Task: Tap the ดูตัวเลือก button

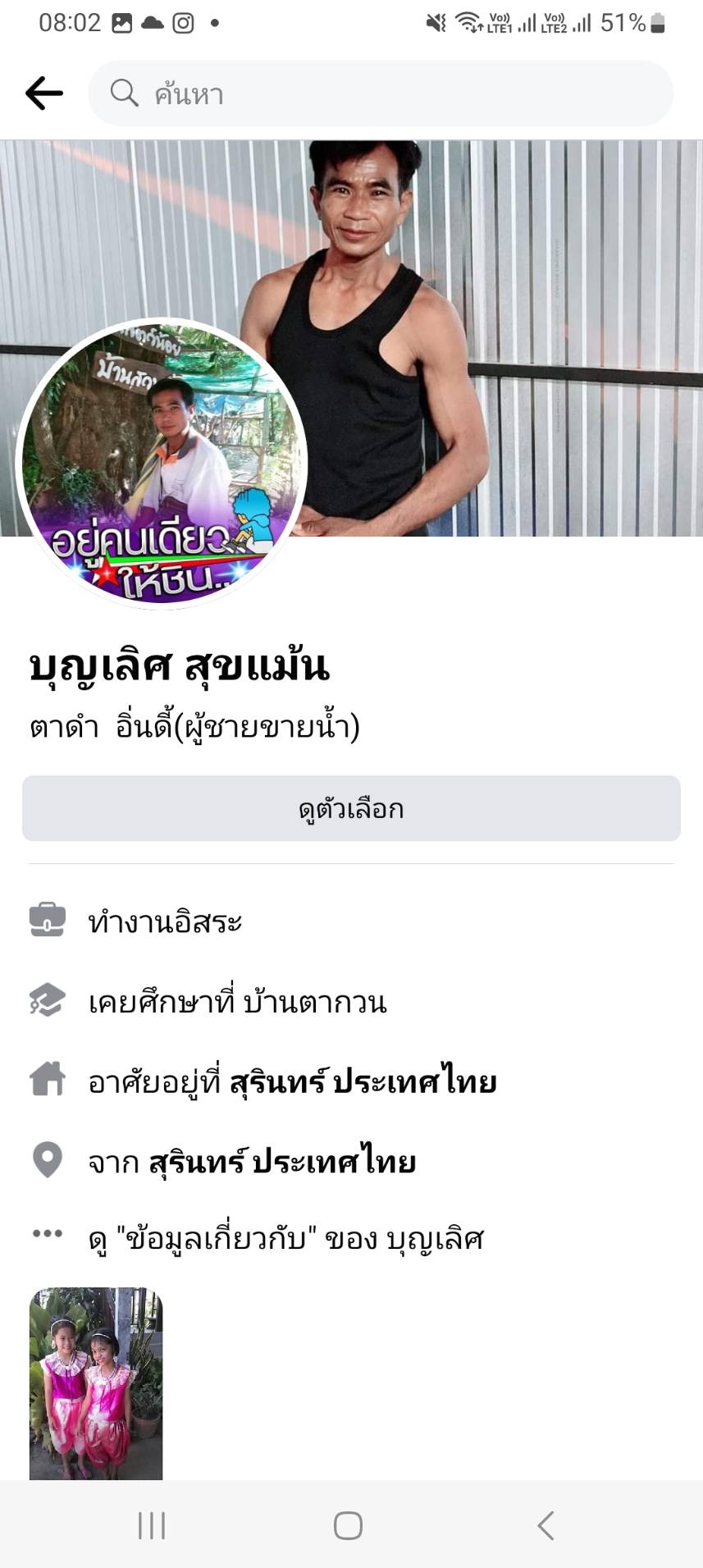Action: (x=351, y=809)
